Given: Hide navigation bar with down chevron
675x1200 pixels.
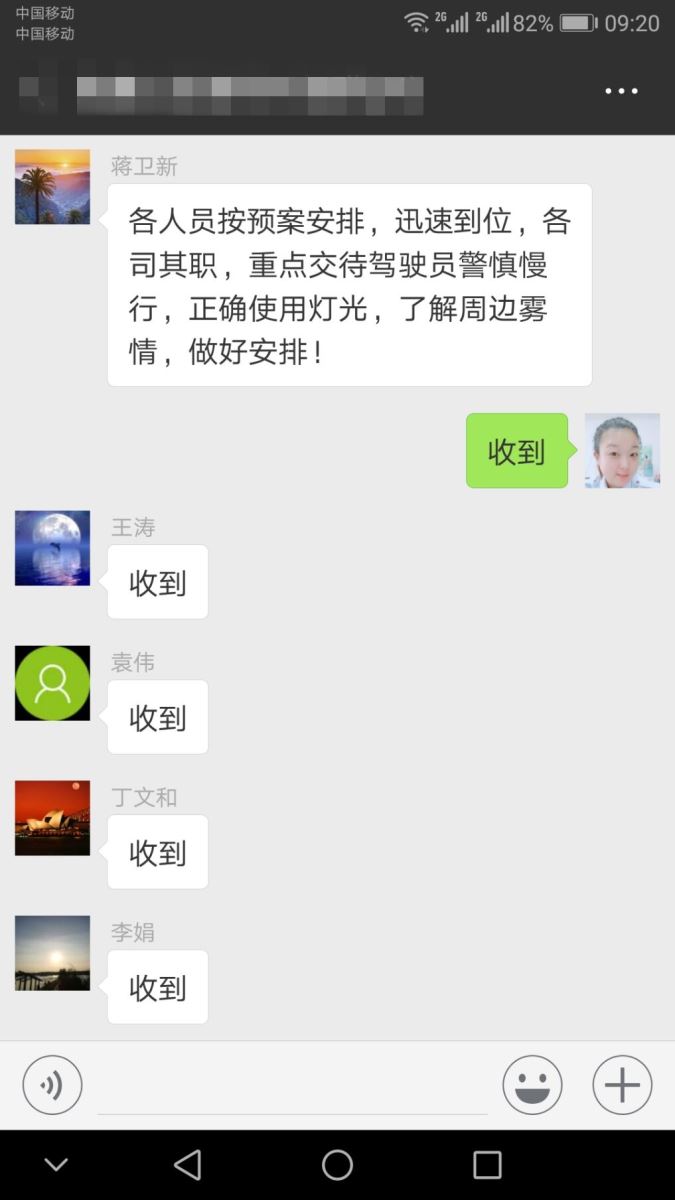Looking at the screenshot, I should tap(56, 1165).
